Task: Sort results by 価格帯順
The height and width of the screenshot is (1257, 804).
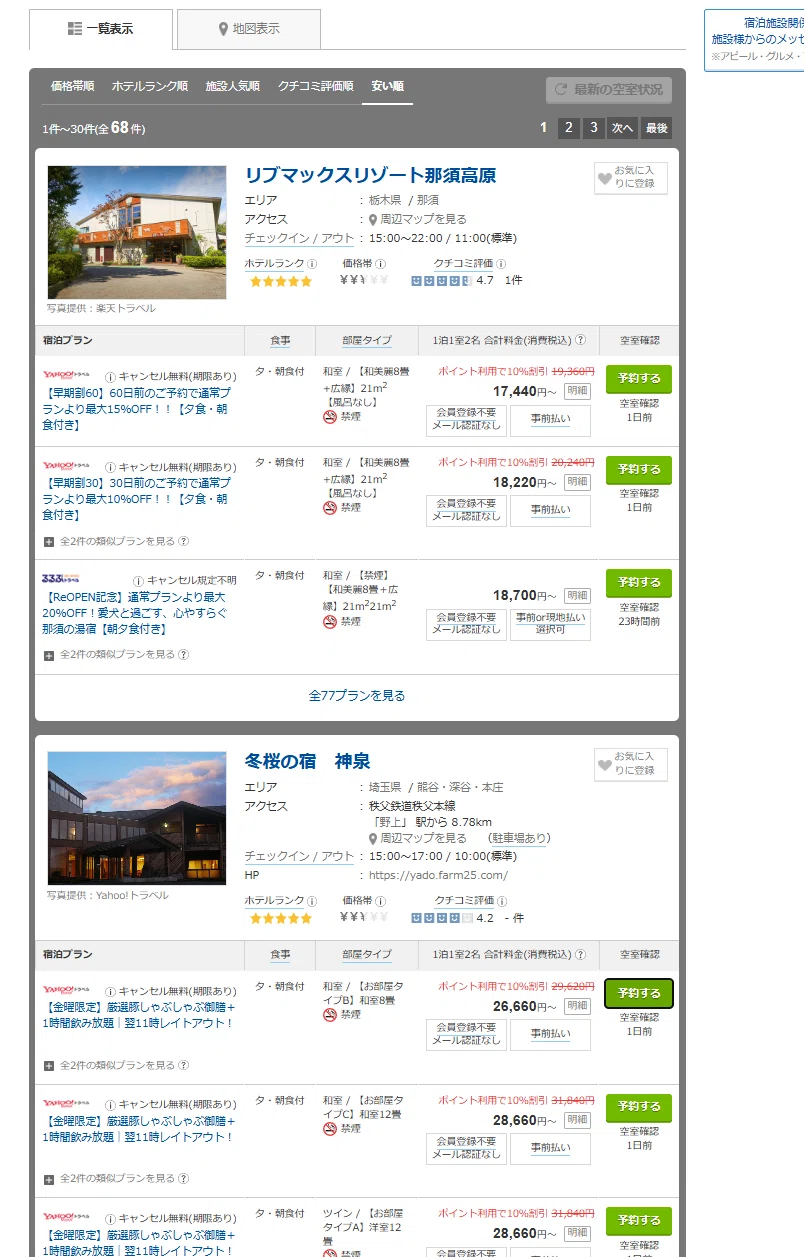Action: [72, 87]
